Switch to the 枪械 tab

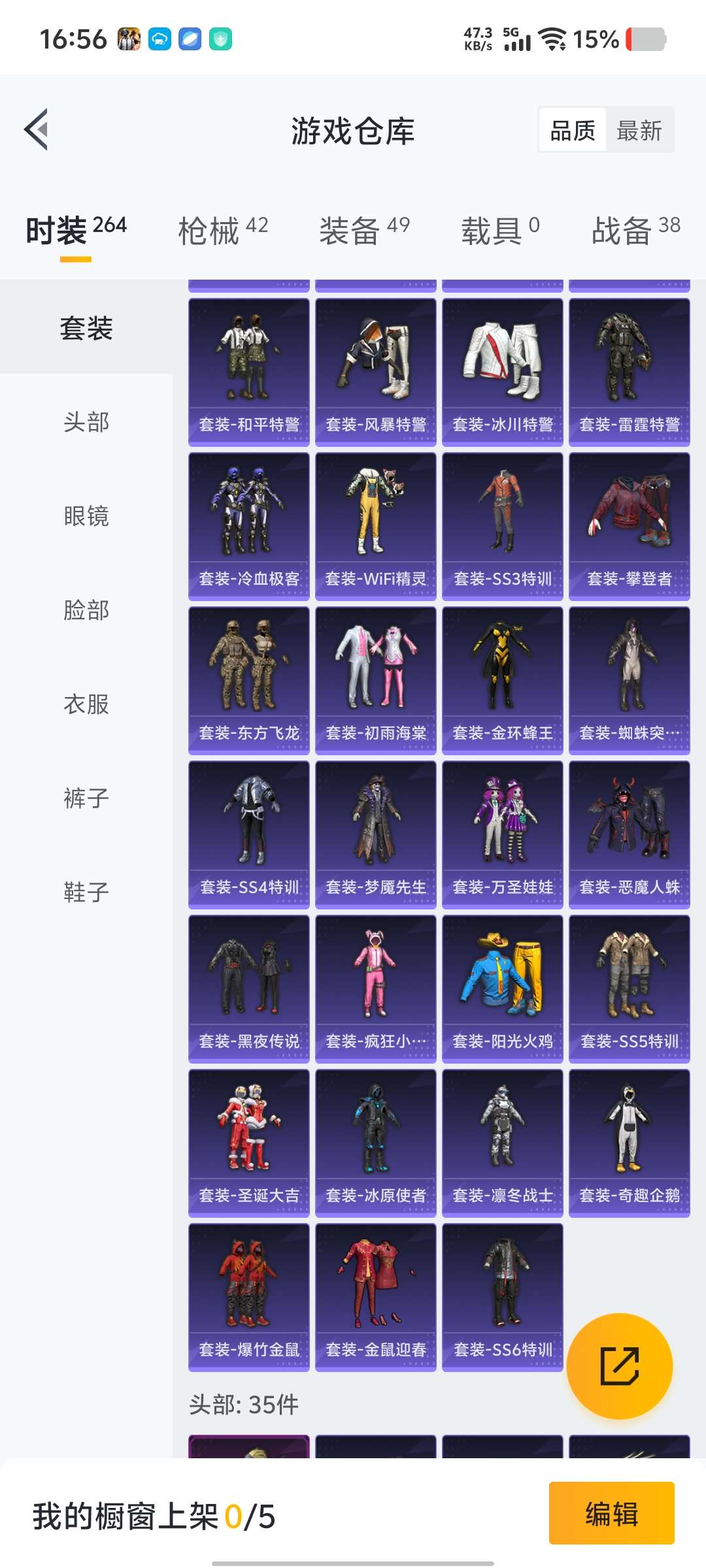coord(224,230)
